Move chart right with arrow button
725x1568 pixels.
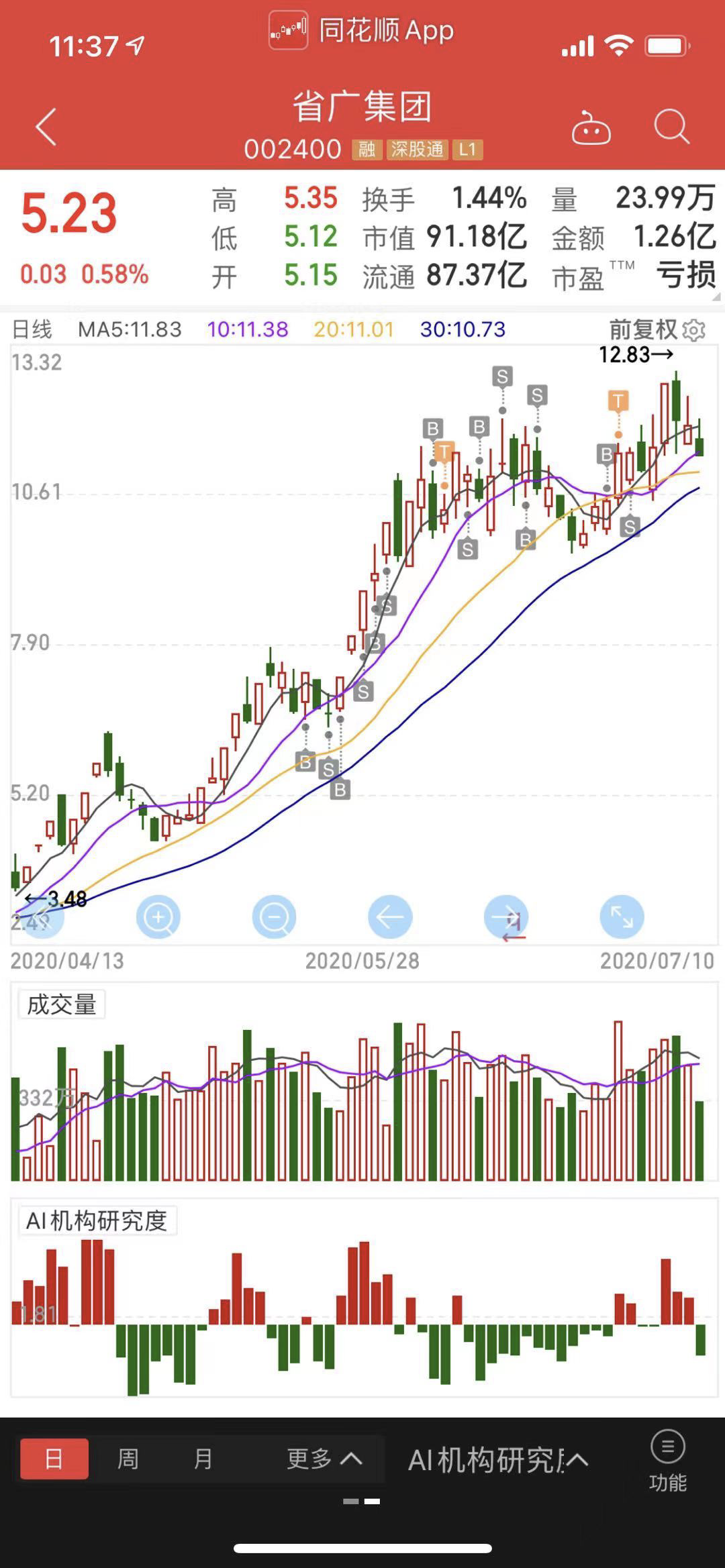[506, 917]
